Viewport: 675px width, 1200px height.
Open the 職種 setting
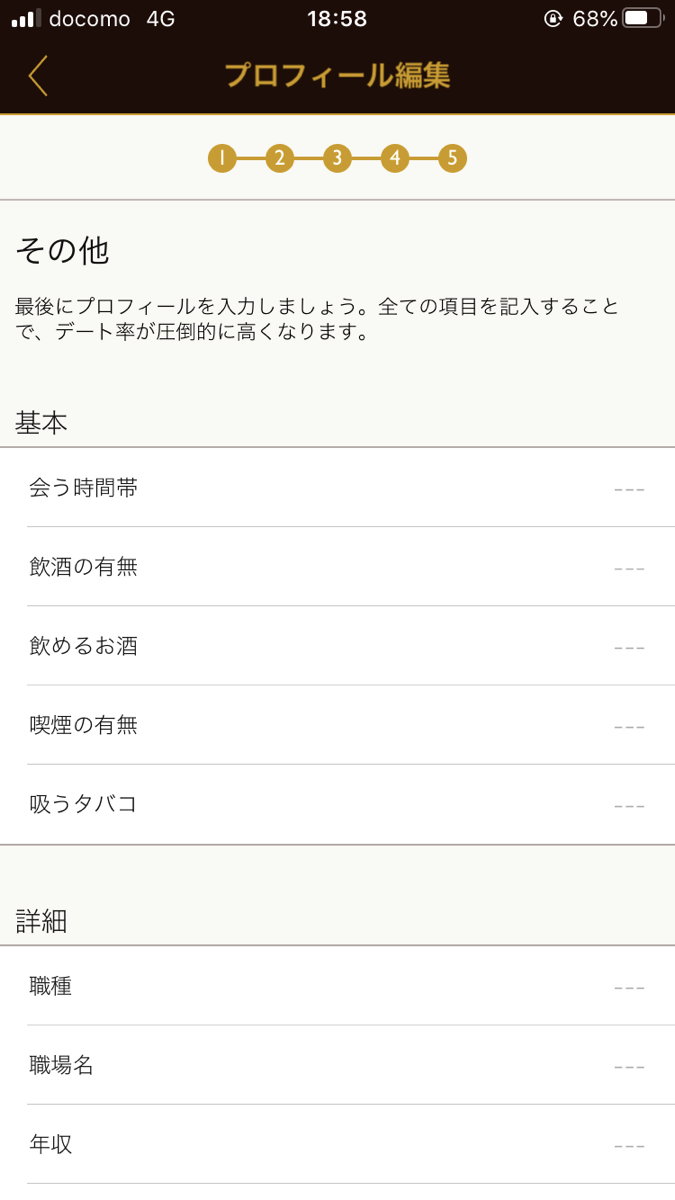[x=337, y=987]
